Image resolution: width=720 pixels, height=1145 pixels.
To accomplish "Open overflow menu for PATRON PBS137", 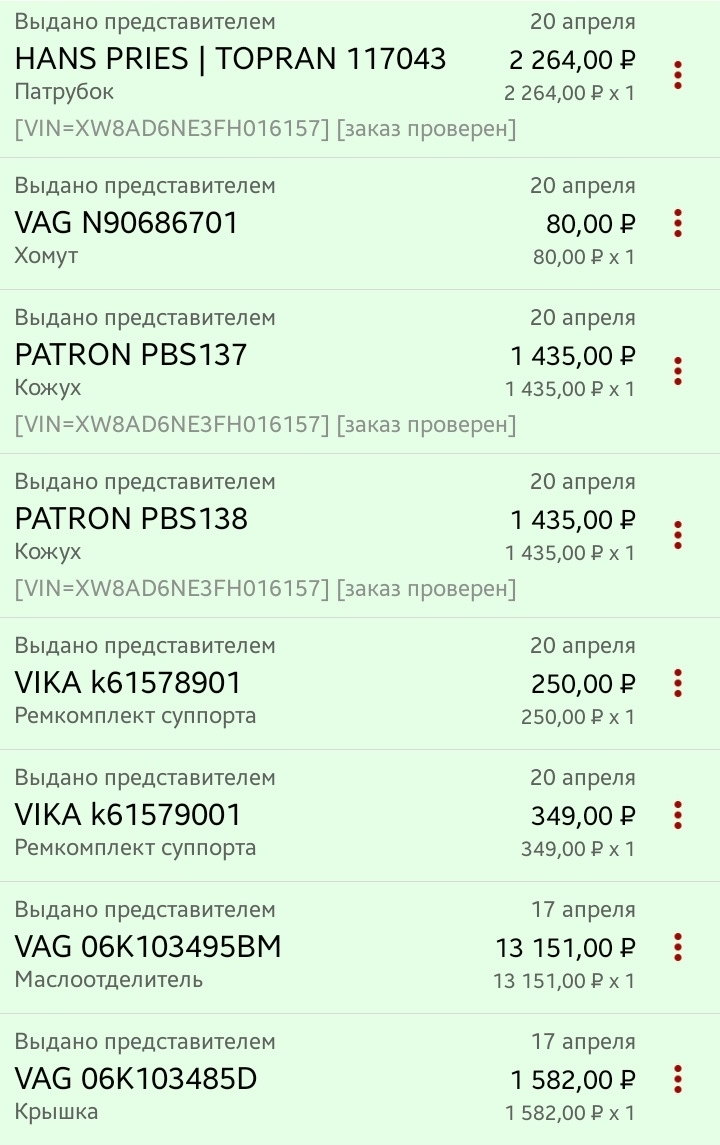I will coord(678,371).
